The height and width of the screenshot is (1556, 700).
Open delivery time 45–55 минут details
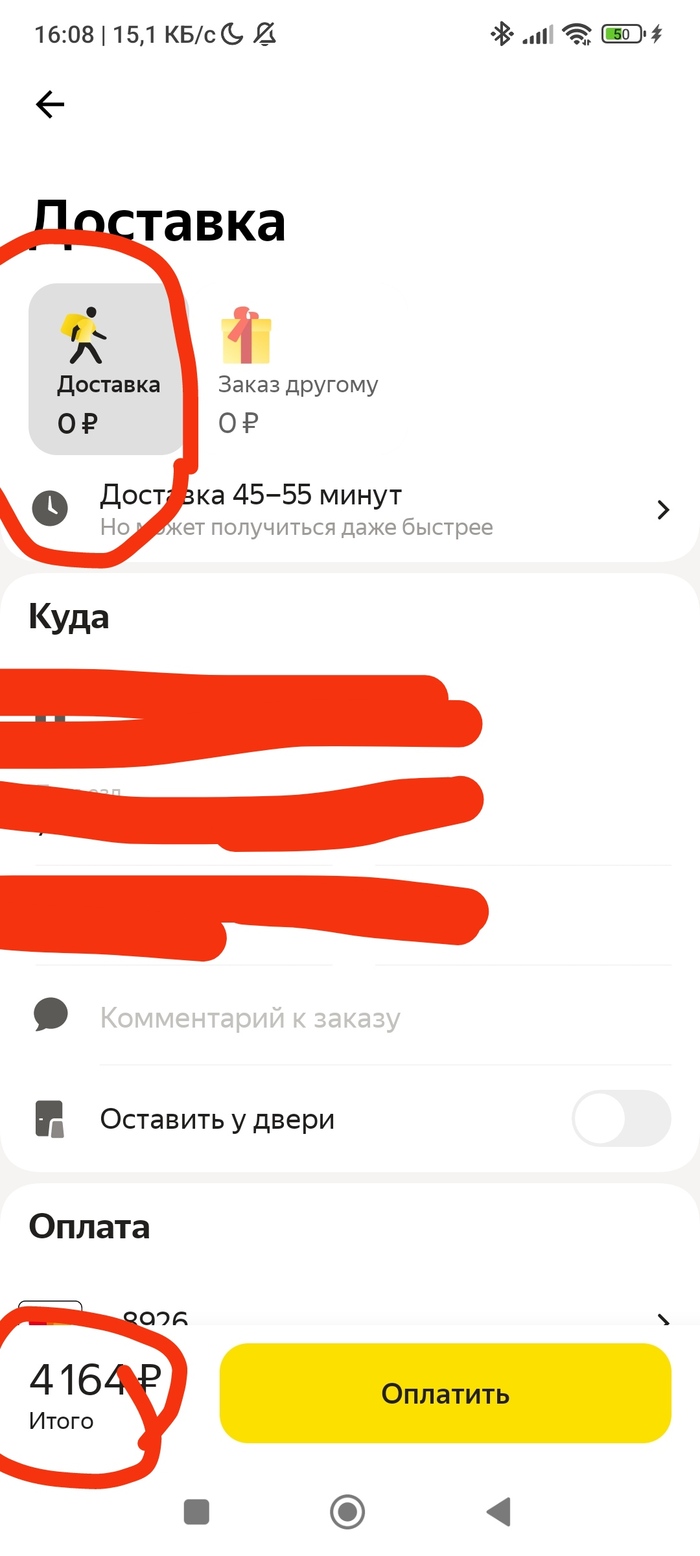point(380,508)
